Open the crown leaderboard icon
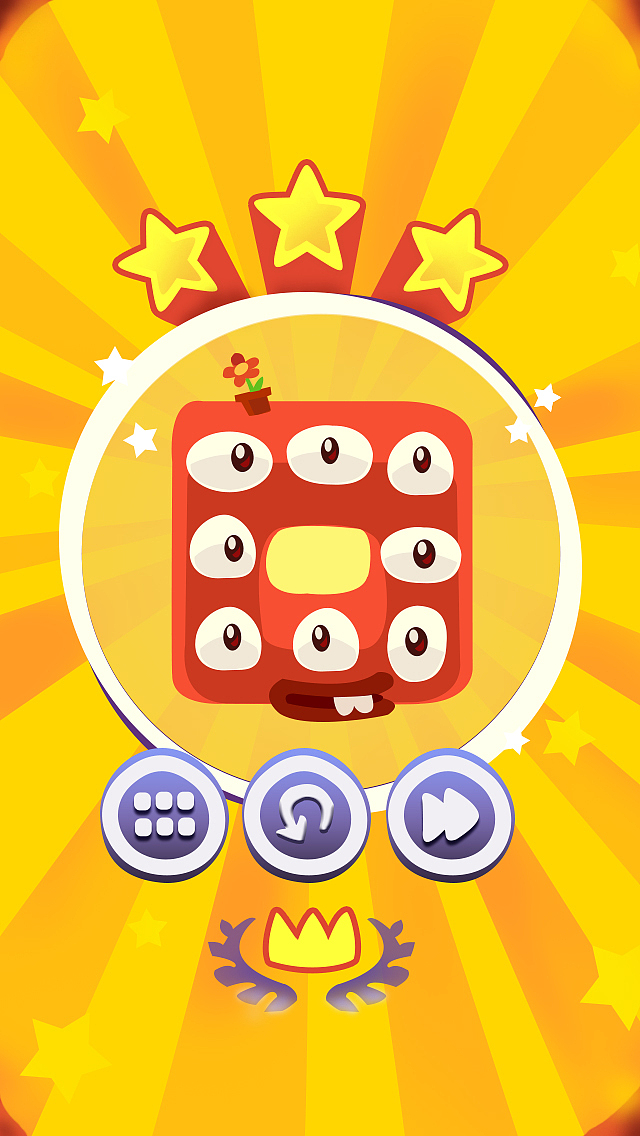640x1136 pixels. pyautogui.click(x=312, y=957)
